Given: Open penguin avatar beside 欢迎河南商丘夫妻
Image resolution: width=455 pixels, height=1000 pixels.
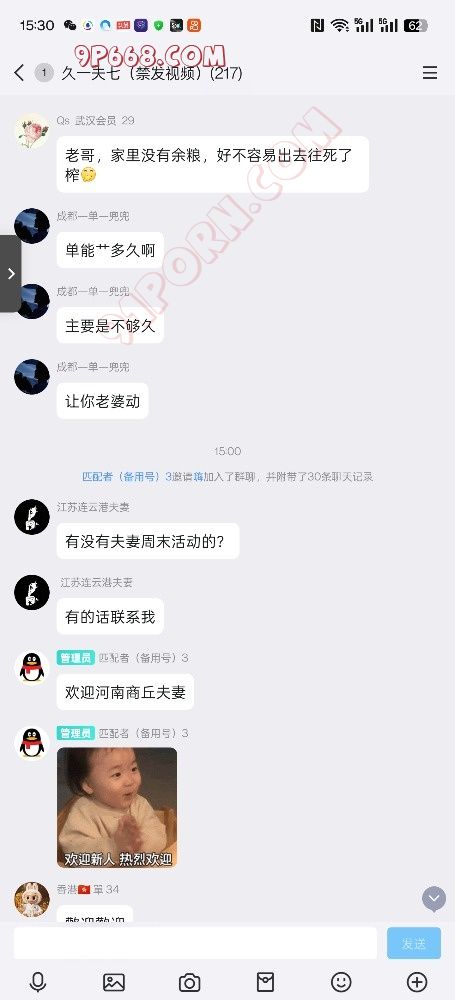Looking at the screenshot, I should pyautogui.click(x=32, y=668).
